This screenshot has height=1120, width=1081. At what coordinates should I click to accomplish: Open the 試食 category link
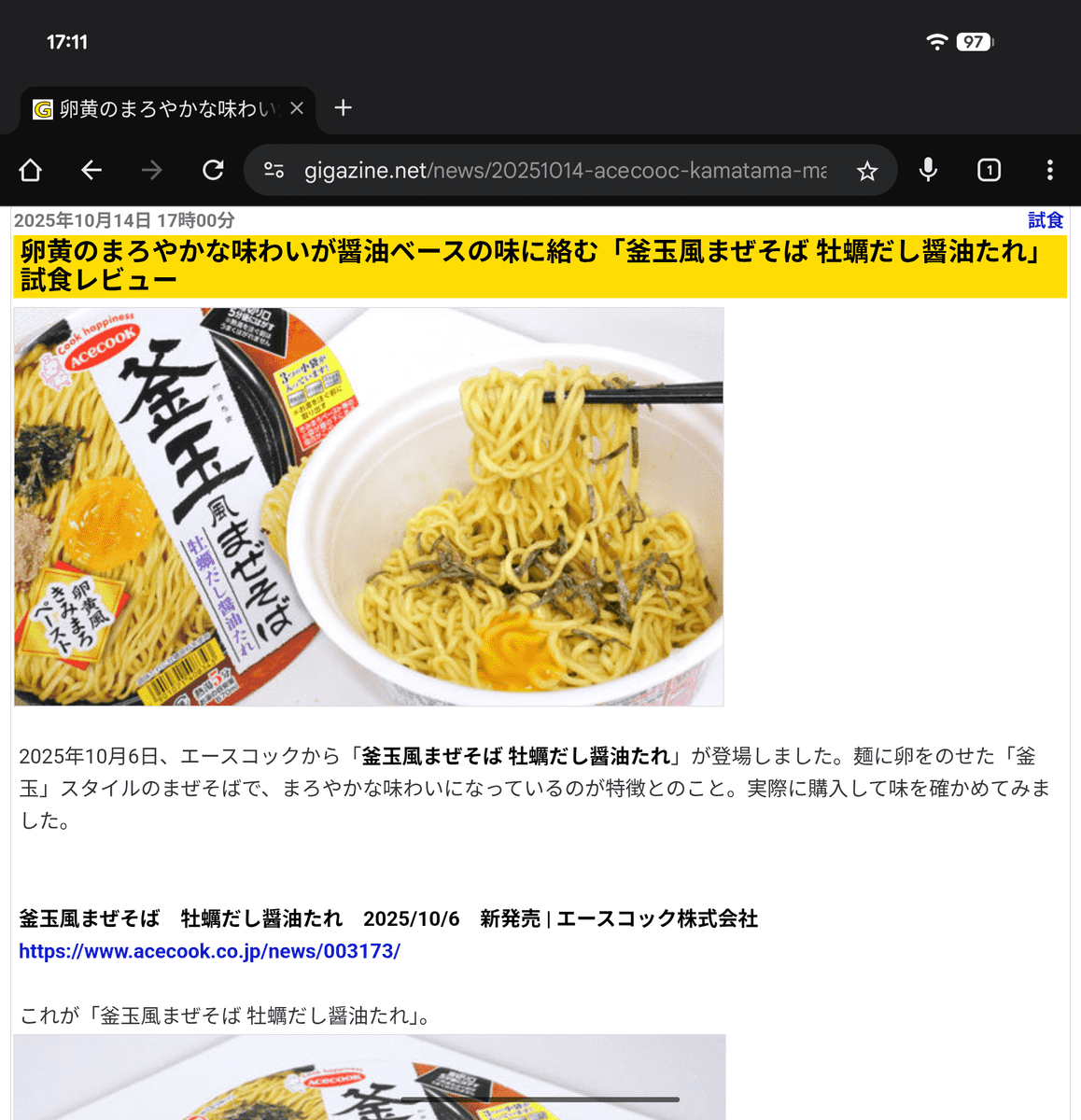point(1045,220)
